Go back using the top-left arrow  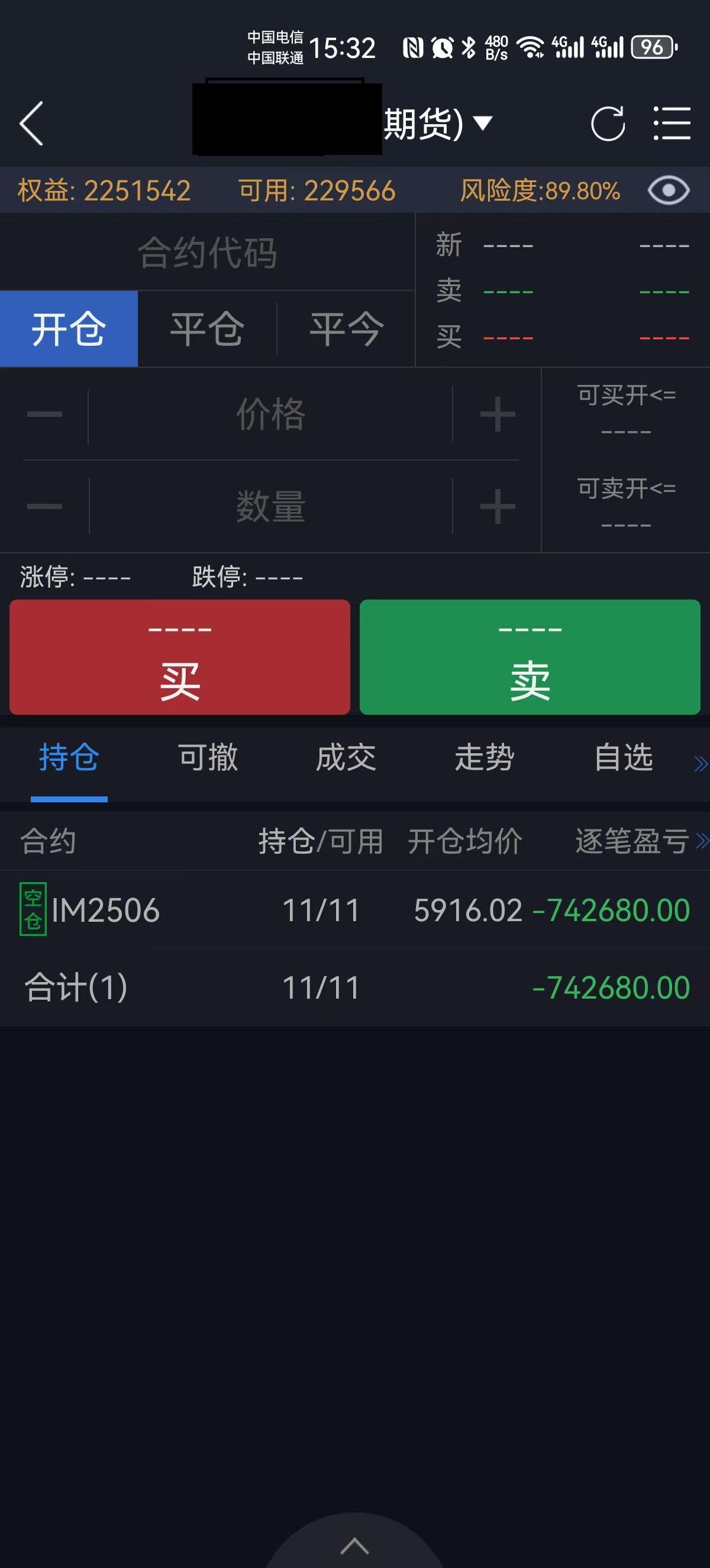click(x=32, y=124)
